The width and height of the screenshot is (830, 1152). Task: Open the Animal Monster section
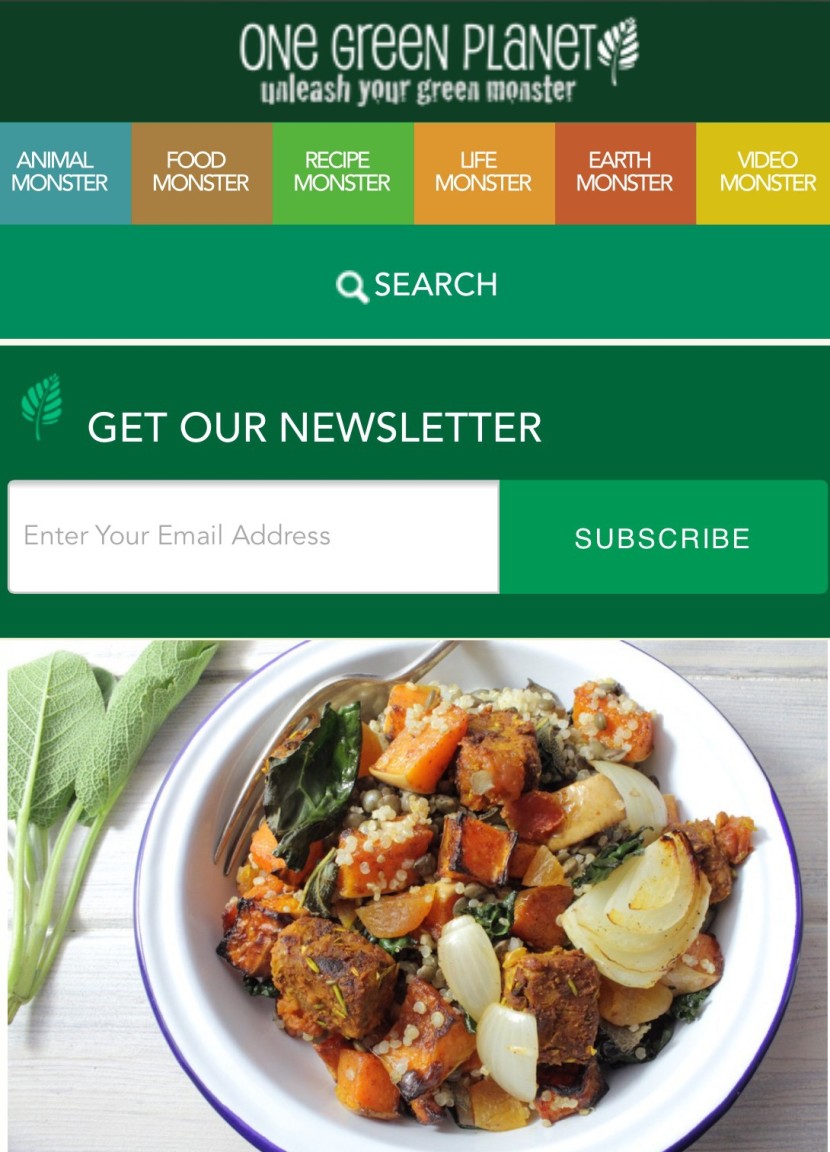click(62, 172)
